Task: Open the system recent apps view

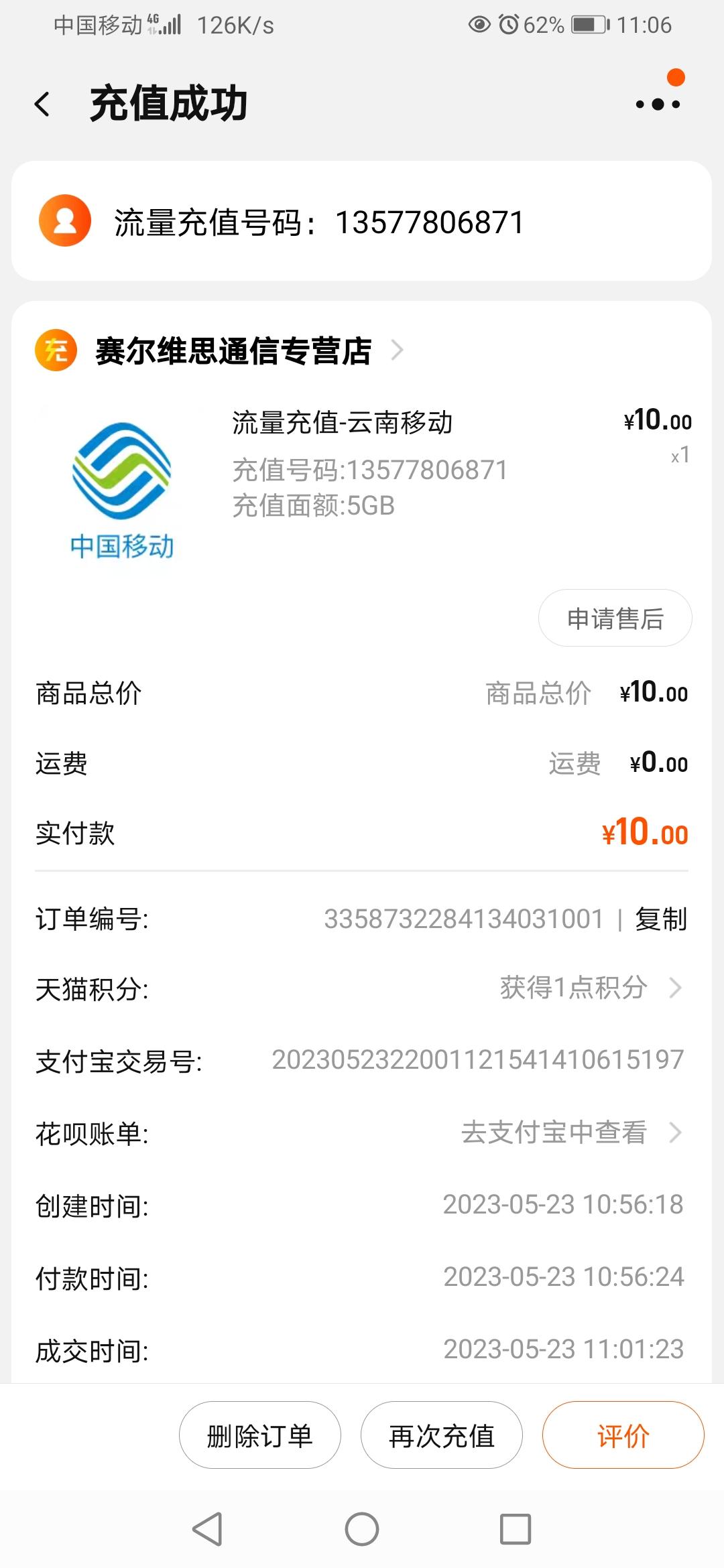Action: [x=516, y=1529]
